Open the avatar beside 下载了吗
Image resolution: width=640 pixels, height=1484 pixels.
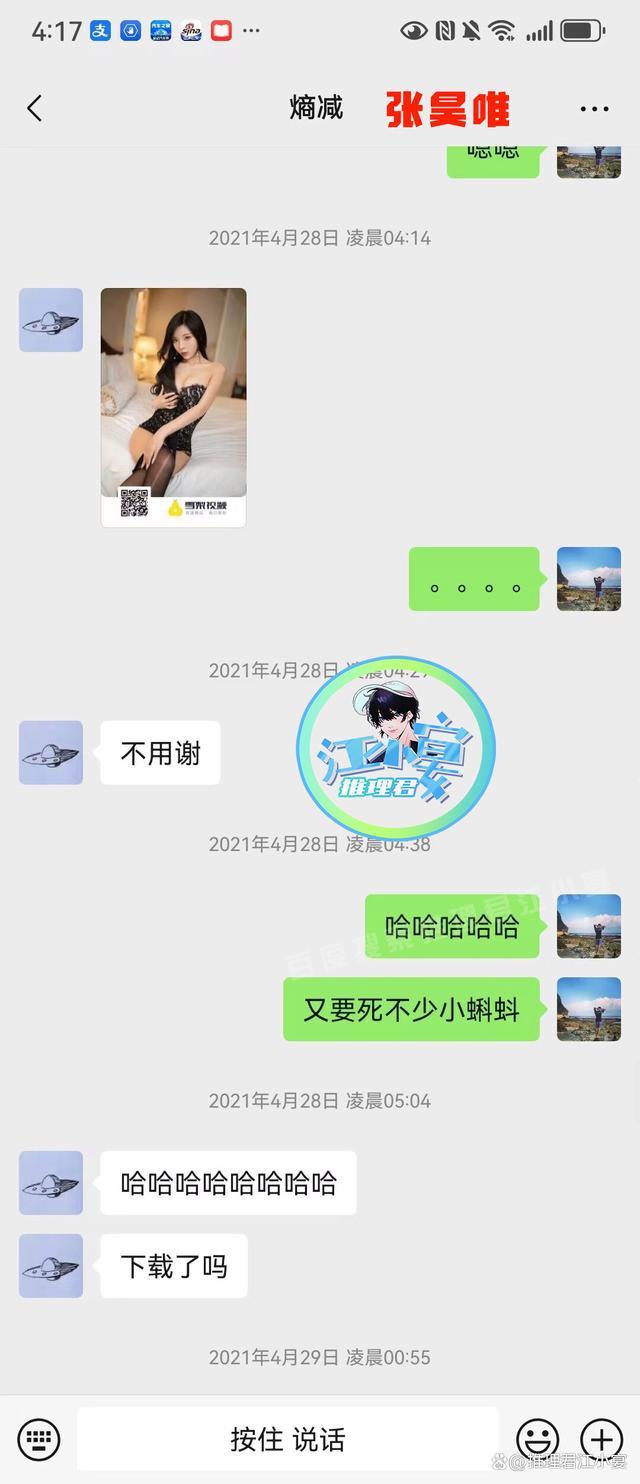pyautogui.click(x=51, y=1266)
